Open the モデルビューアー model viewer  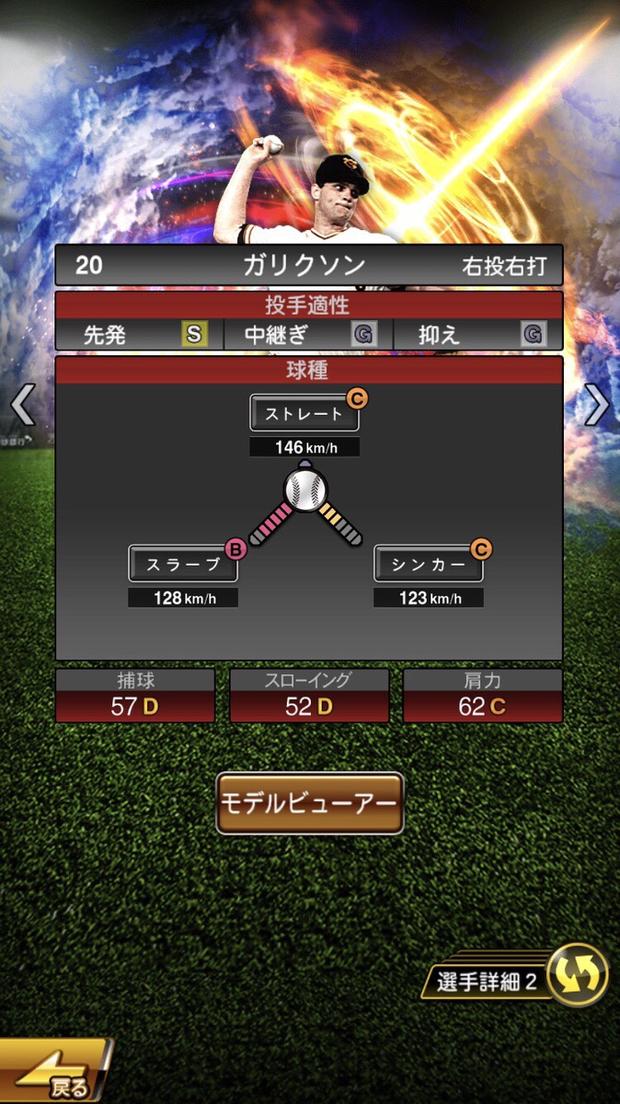[309, 803]
